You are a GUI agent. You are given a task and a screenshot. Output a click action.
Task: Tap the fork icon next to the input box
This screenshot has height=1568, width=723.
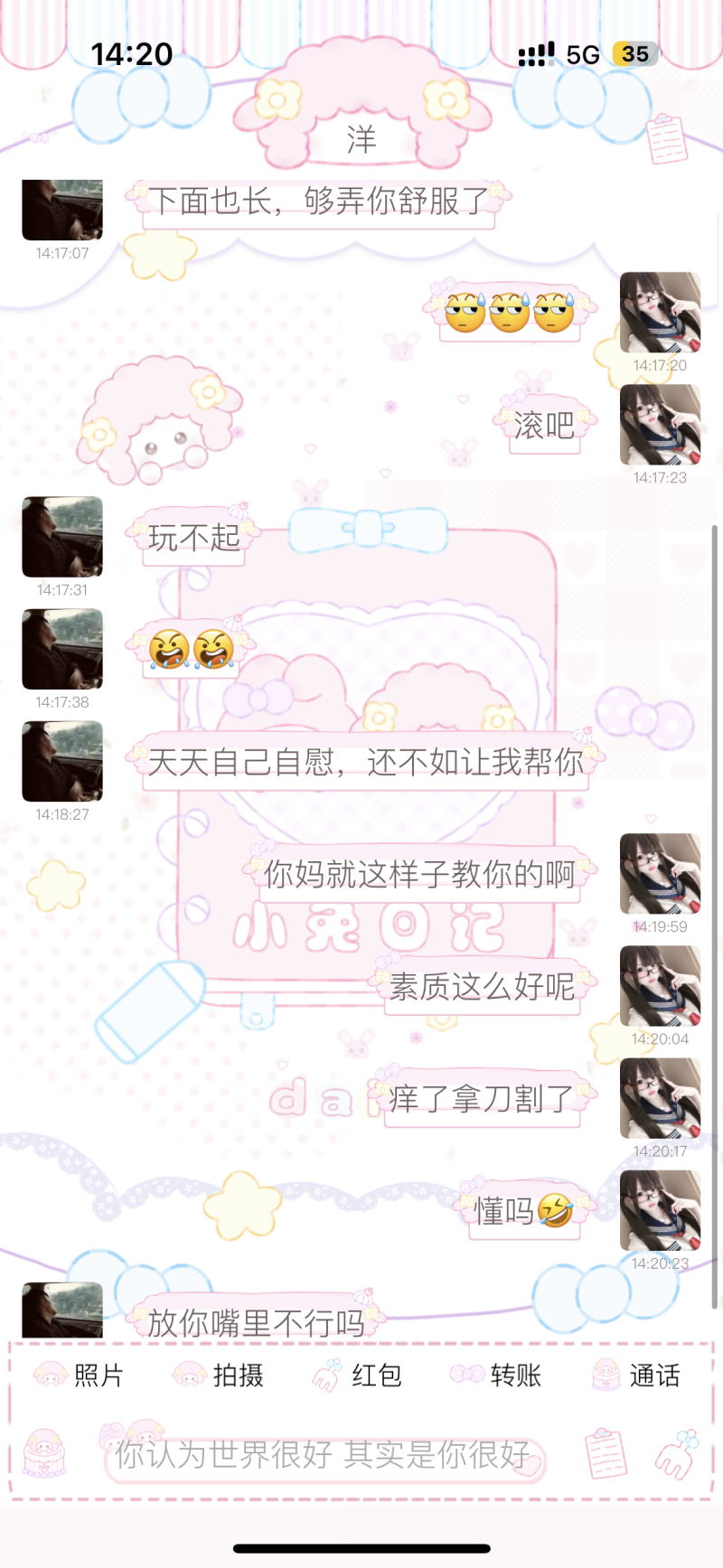pyautogui.click(x=676, y=1453)
